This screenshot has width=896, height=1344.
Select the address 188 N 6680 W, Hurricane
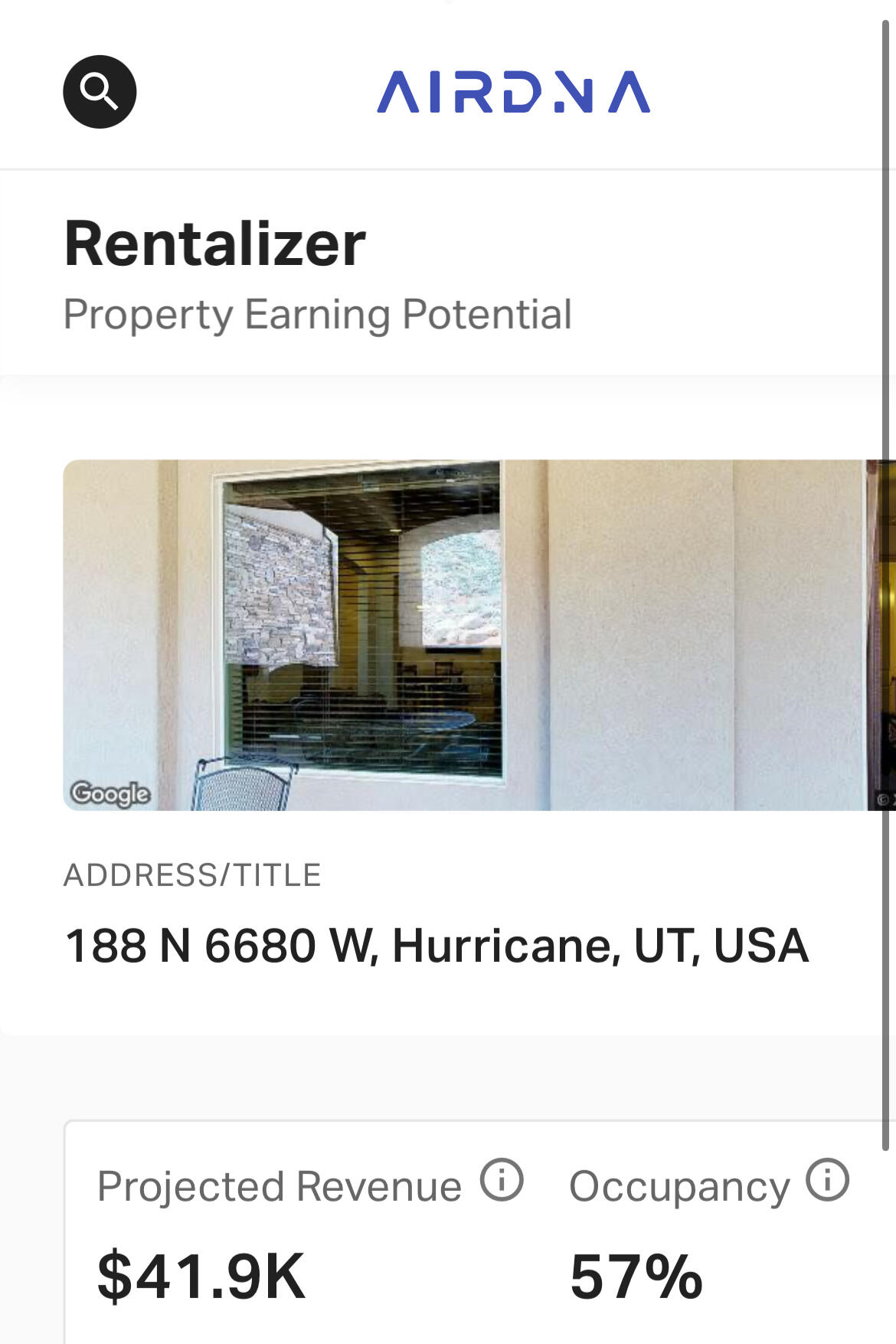click(437, 947)
